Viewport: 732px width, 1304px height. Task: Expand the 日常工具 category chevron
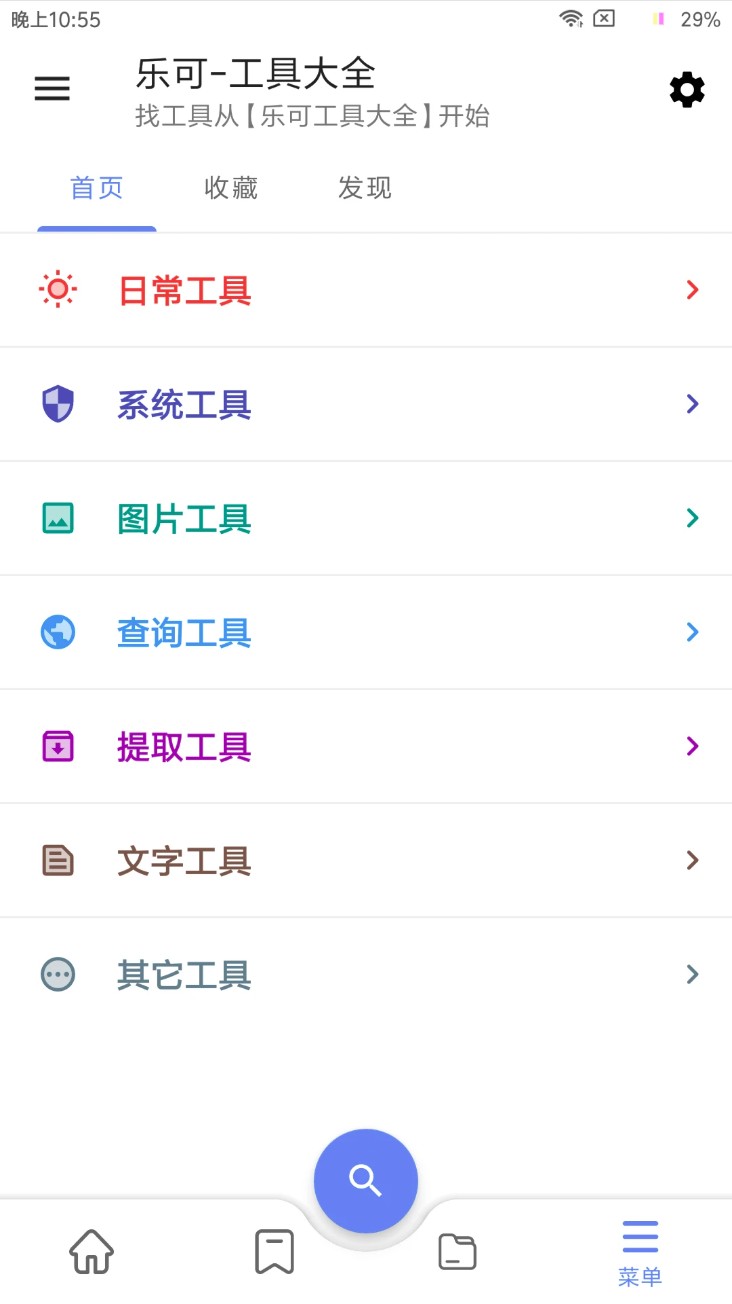tap(692, 289)
